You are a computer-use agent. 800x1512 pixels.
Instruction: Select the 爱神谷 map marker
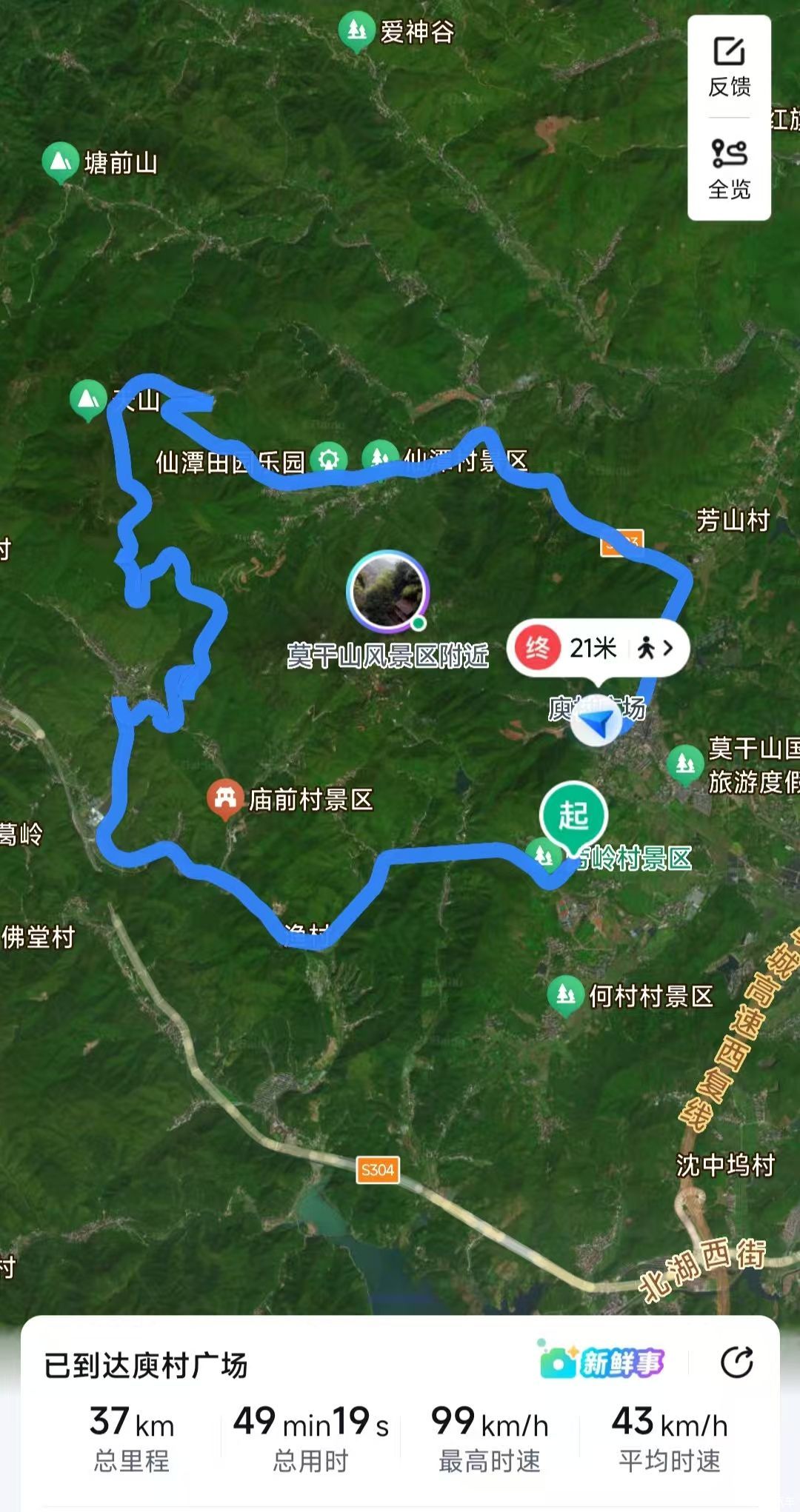(357, 30)
